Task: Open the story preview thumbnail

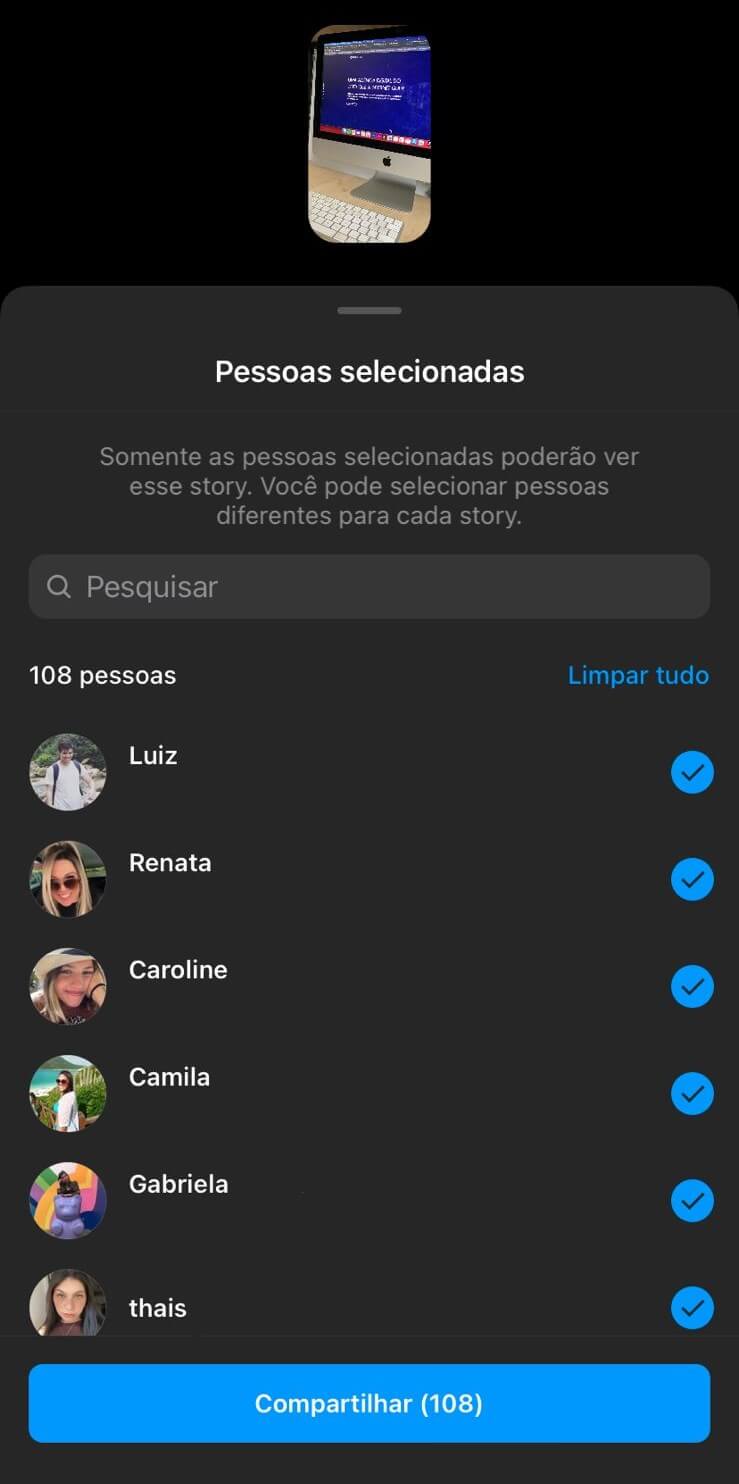Action: click(369, 135)
